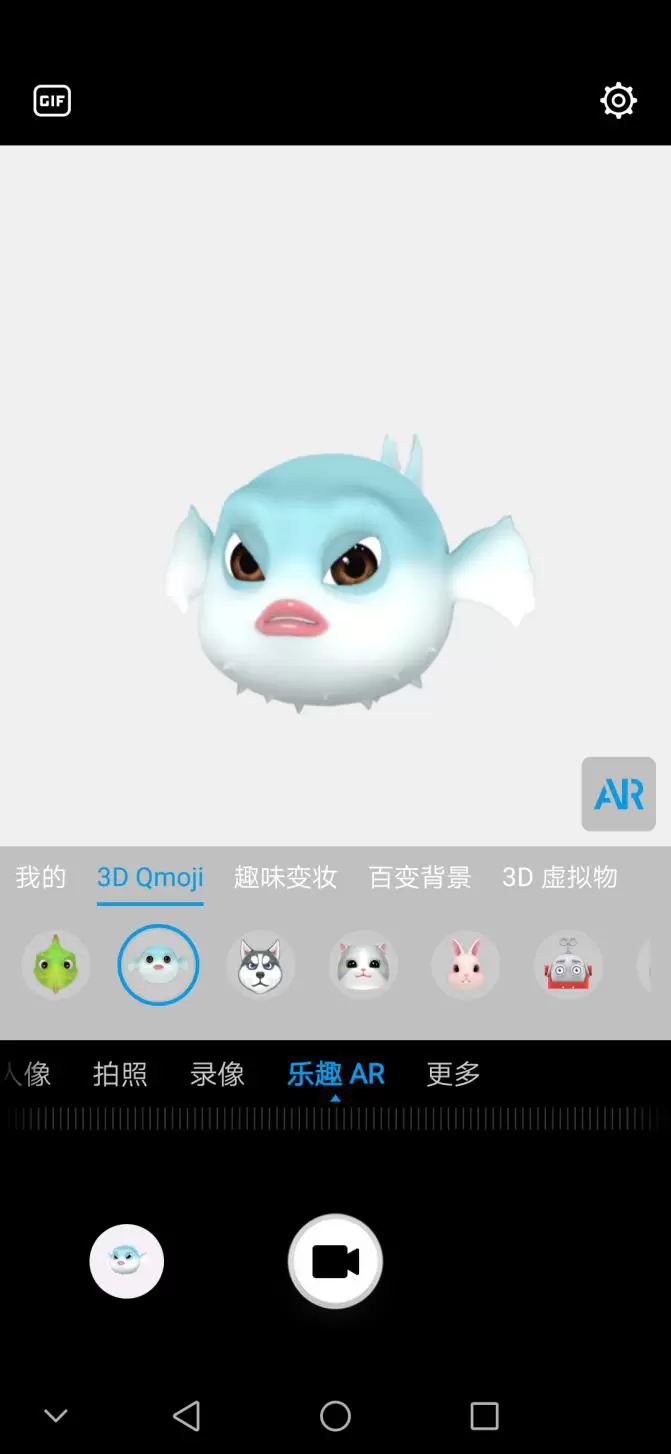Pick the husky dog Qmoji
The width and height of the screenshot is (671, 1454).
pyautogui.click(x=260, y=965)
